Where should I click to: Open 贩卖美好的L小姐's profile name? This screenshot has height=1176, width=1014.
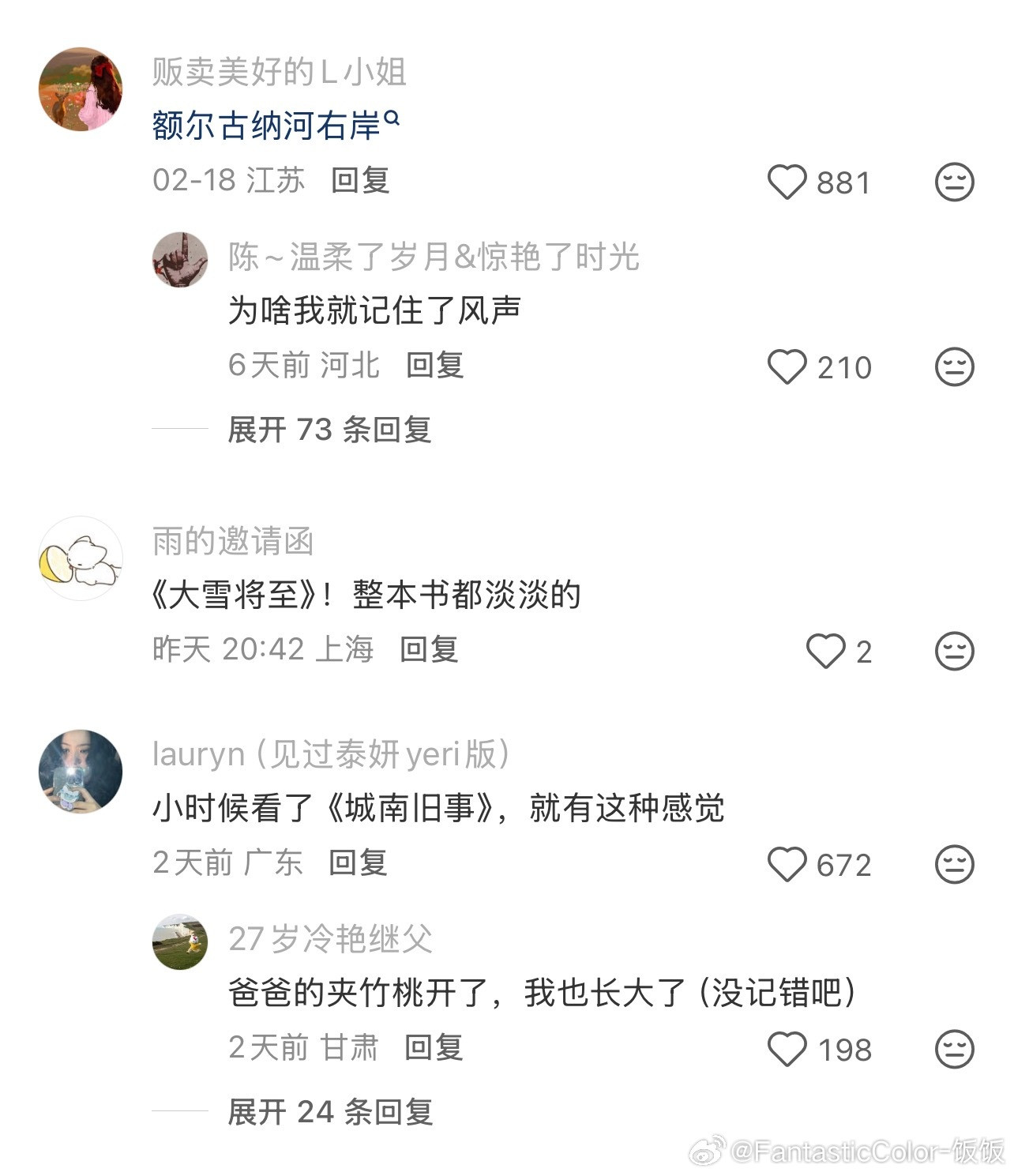pyautogui.click(x=276, y=71)
